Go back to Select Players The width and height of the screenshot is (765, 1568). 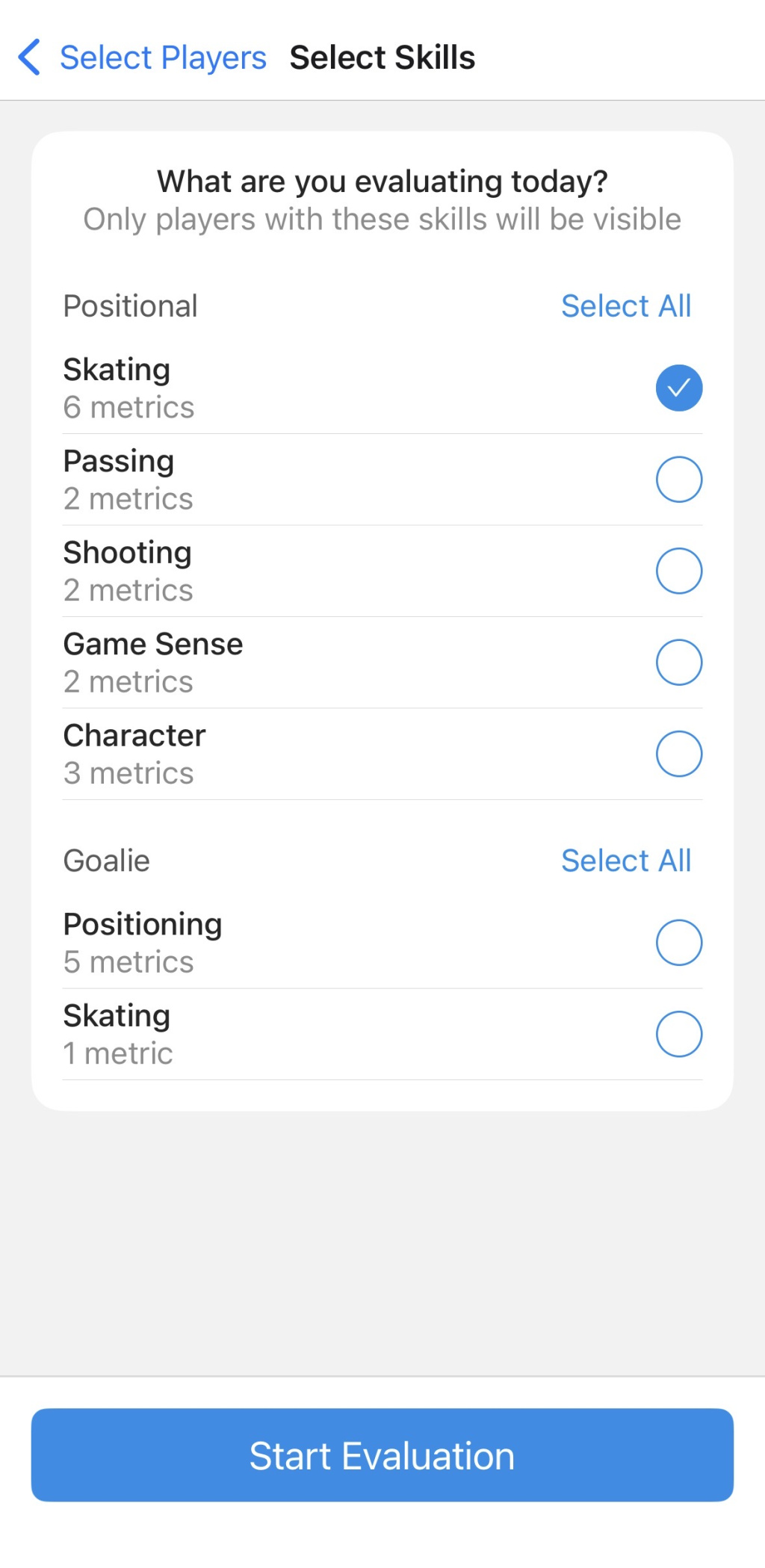pyautogui.click(x=142, y=58)
